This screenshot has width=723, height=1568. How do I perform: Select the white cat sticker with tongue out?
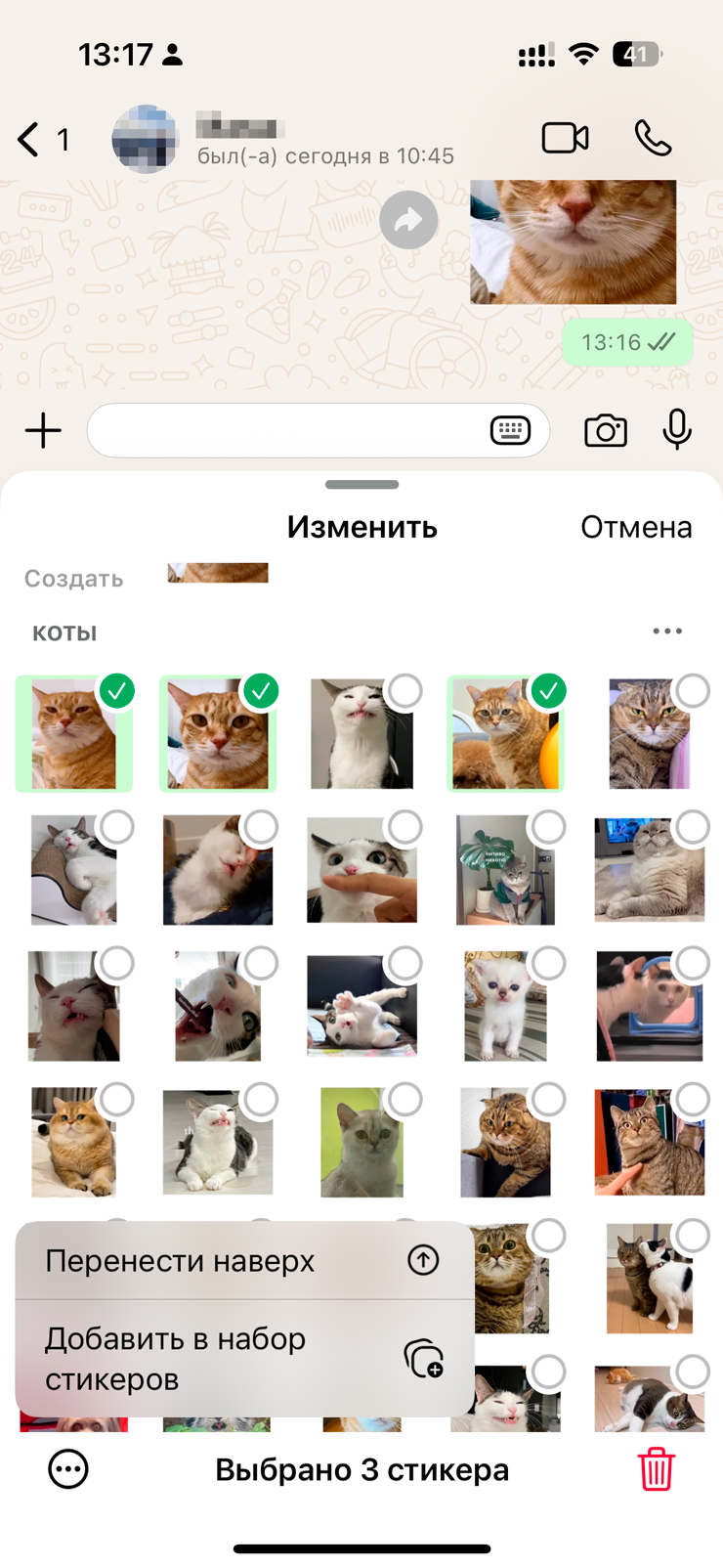tap(361, 734)
